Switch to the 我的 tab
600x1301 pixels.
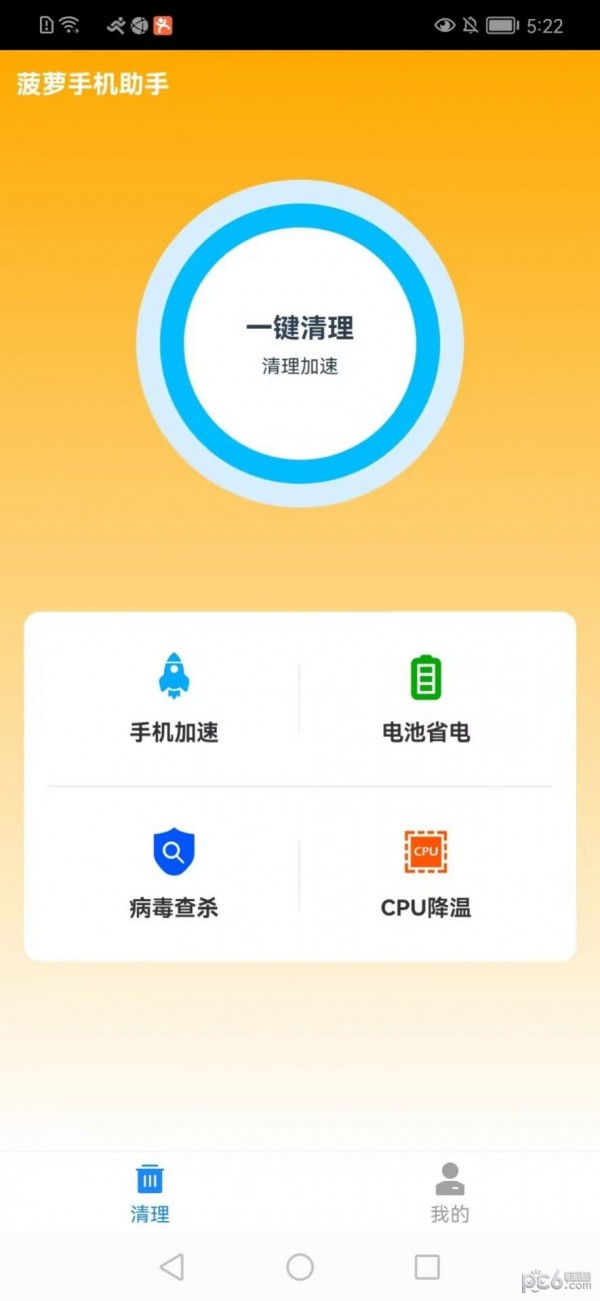click(450, 1192)
